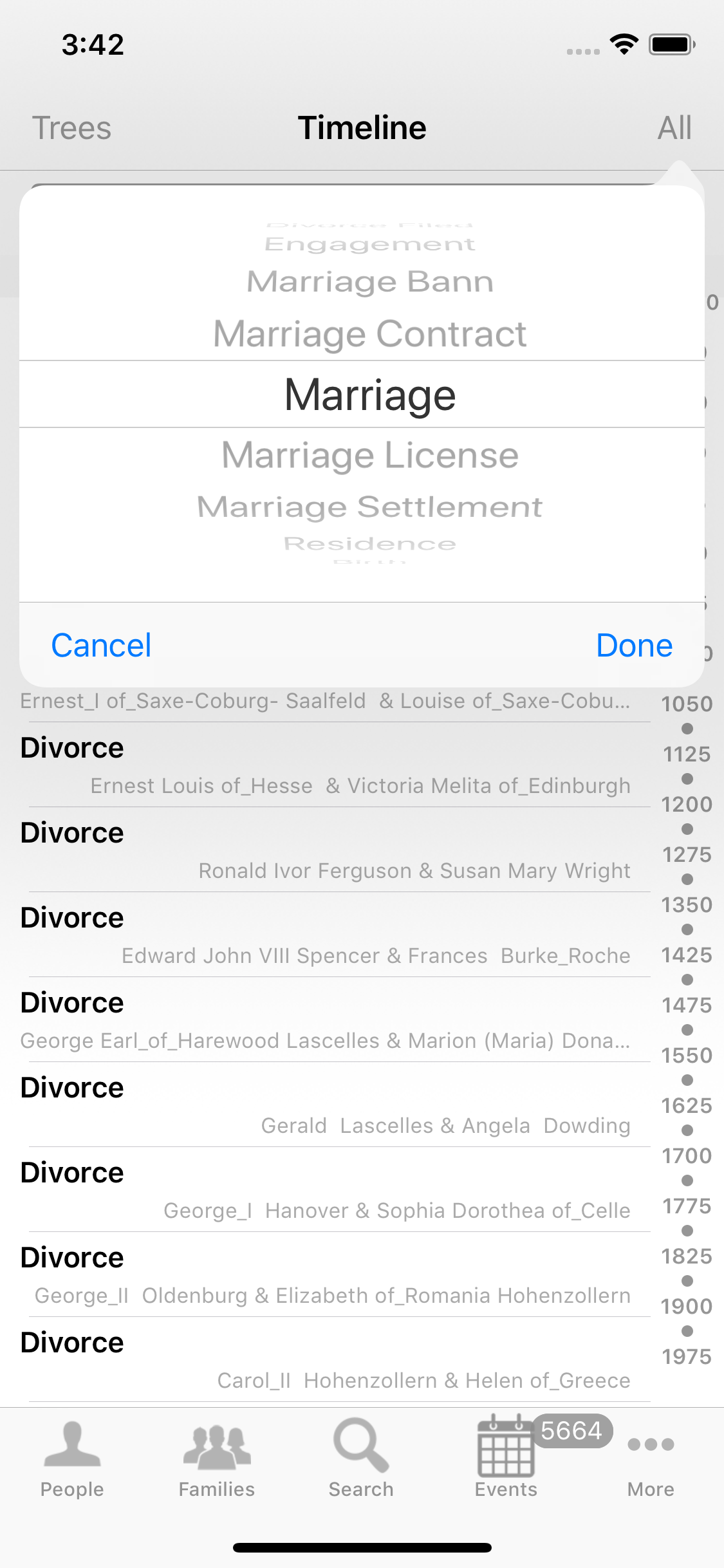Select Marriage Contract in the picker
This screenshot has width=724, height=1568.
pyautogui.click(x=369, y=334)
